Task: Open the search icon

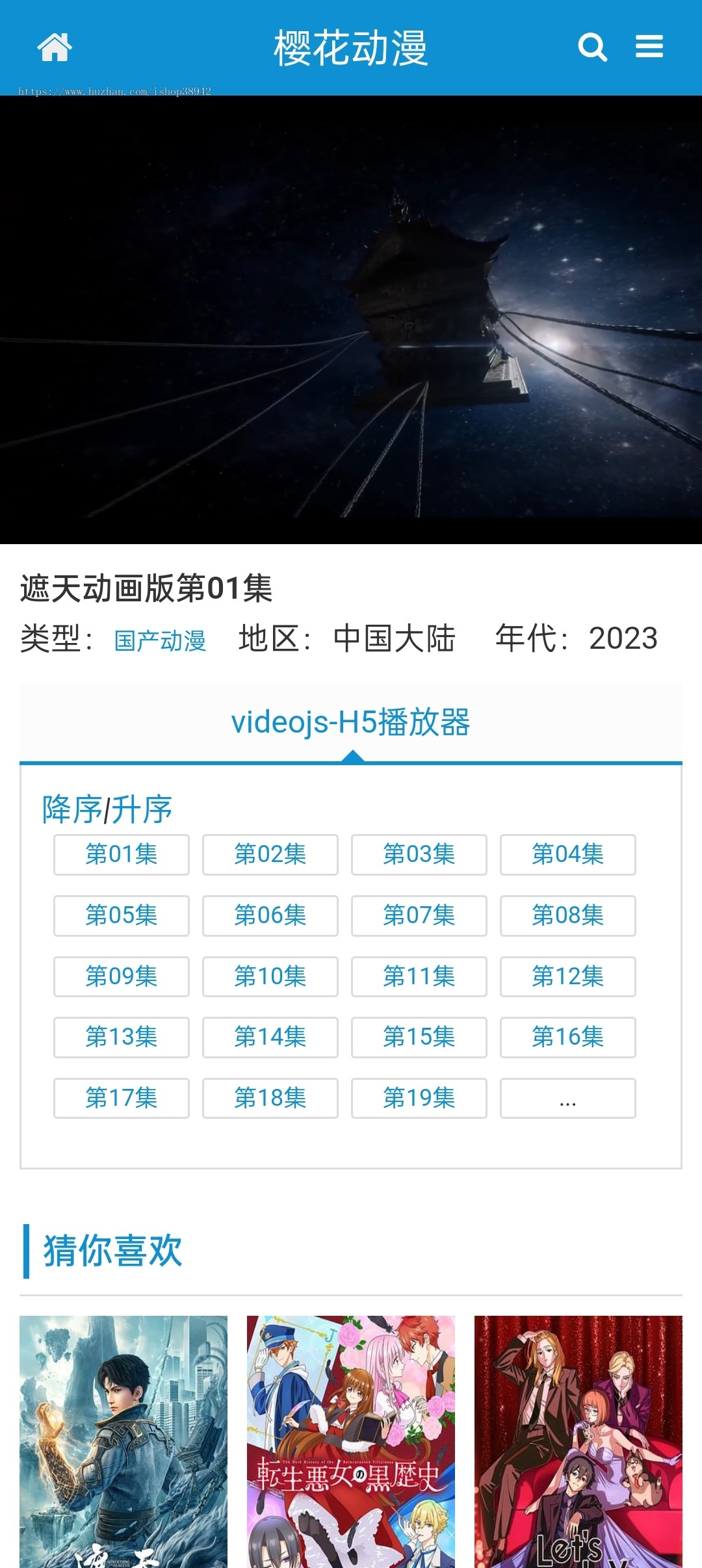Action: click(592, 47)
